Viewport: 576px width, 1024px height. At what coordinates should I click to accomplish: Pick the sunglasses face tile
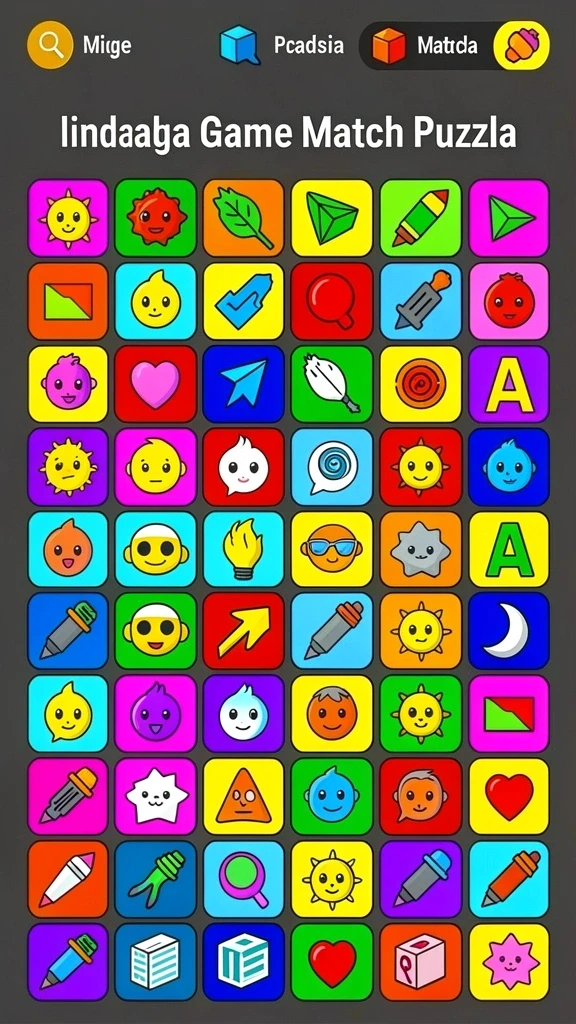pyautogui.click(x=332, y=549)
